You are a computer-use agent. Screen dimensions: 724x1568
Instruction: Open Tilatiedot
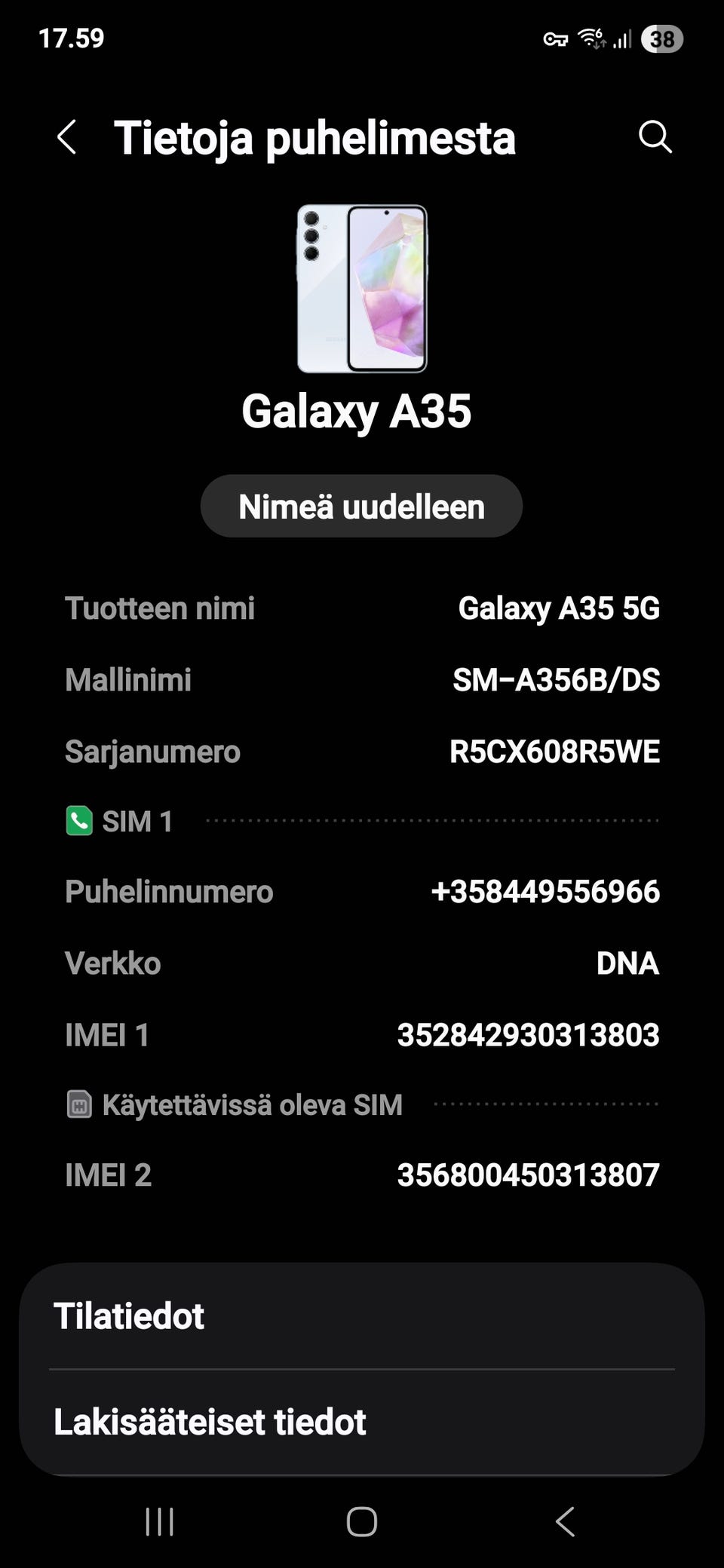click(362, 1316)
